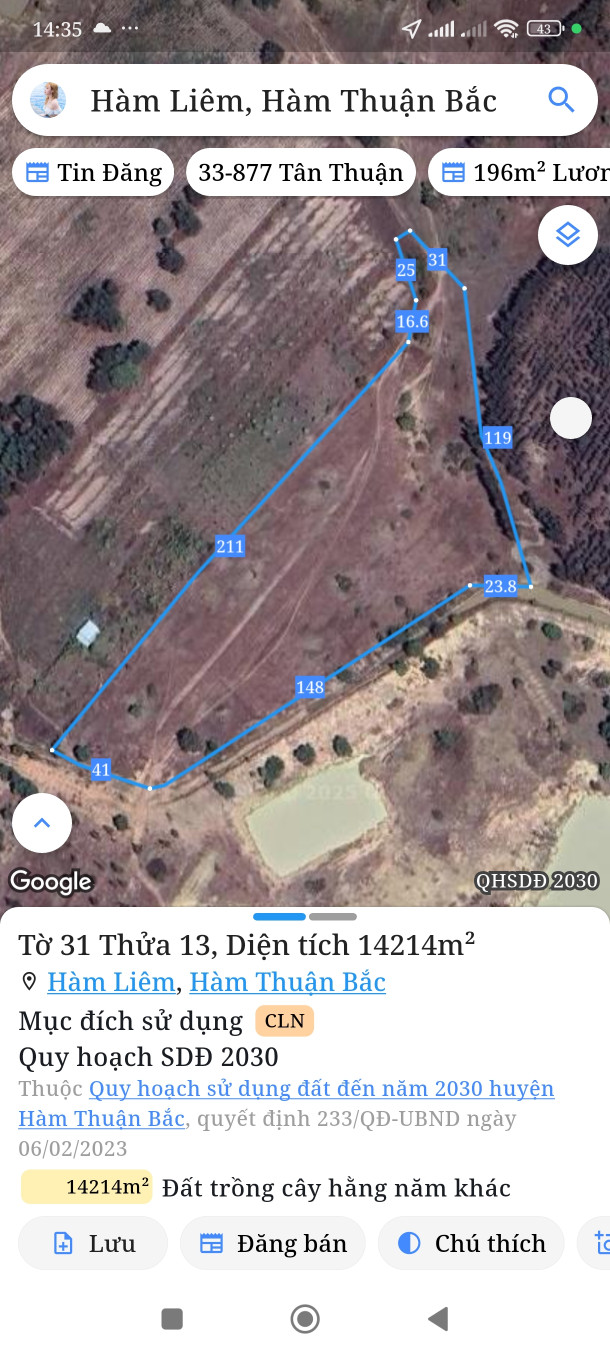Viewport: 610px width, 1356px height.
Task: Open the profile avatar in search bar
Action: [x=48, y=100]
